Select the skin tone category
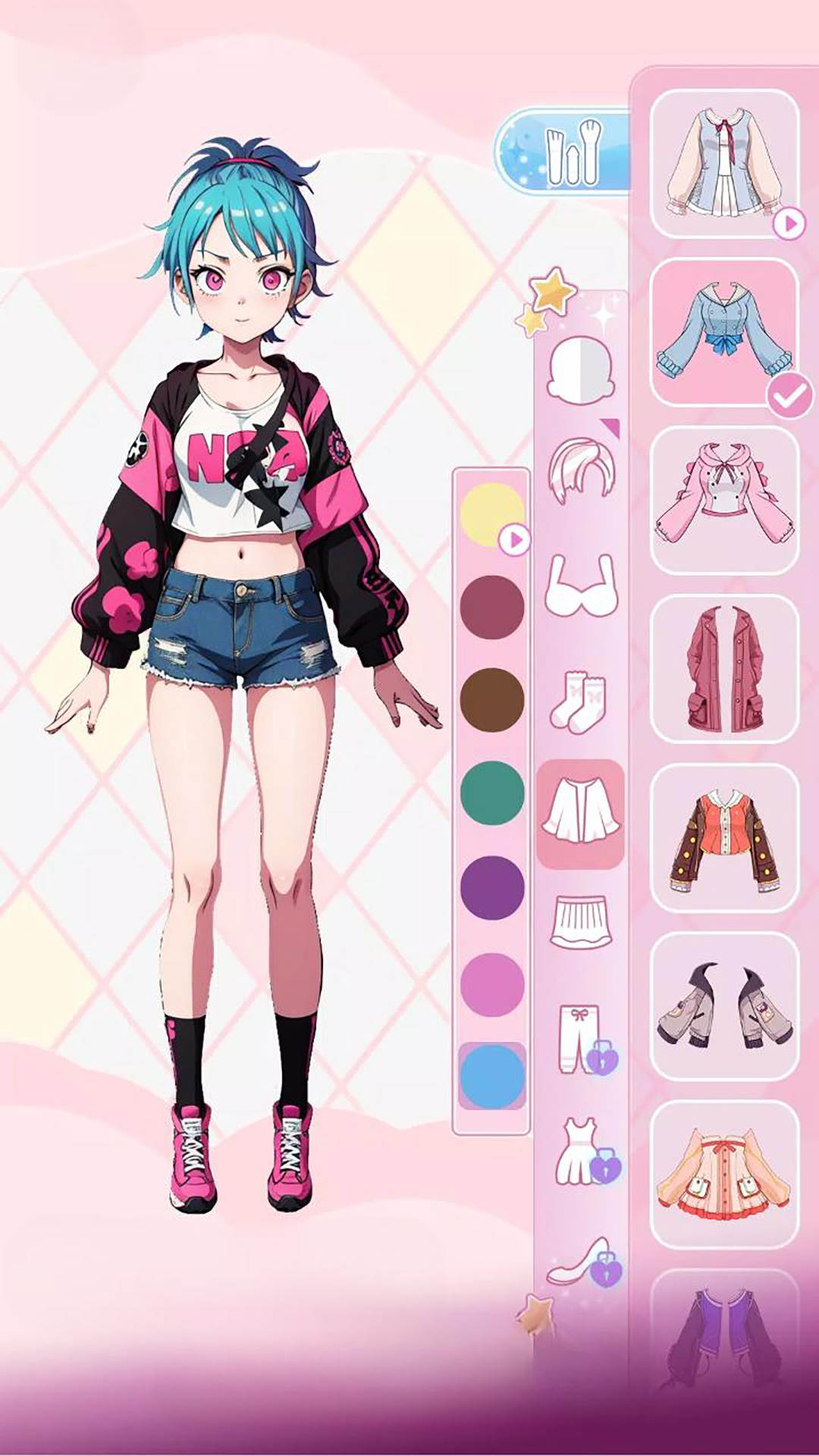Viewport: 819px width, 1456px height. [580, 369]
